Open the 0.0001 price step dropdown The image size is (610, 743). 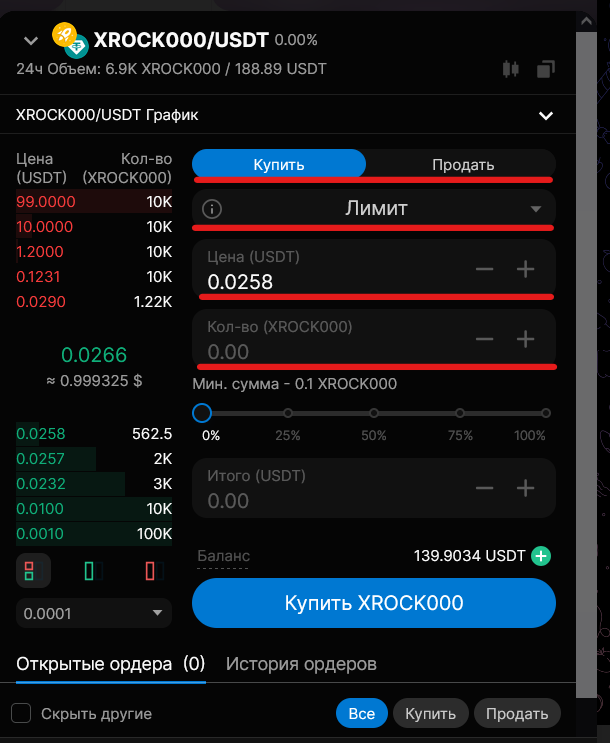click(93, 612)
